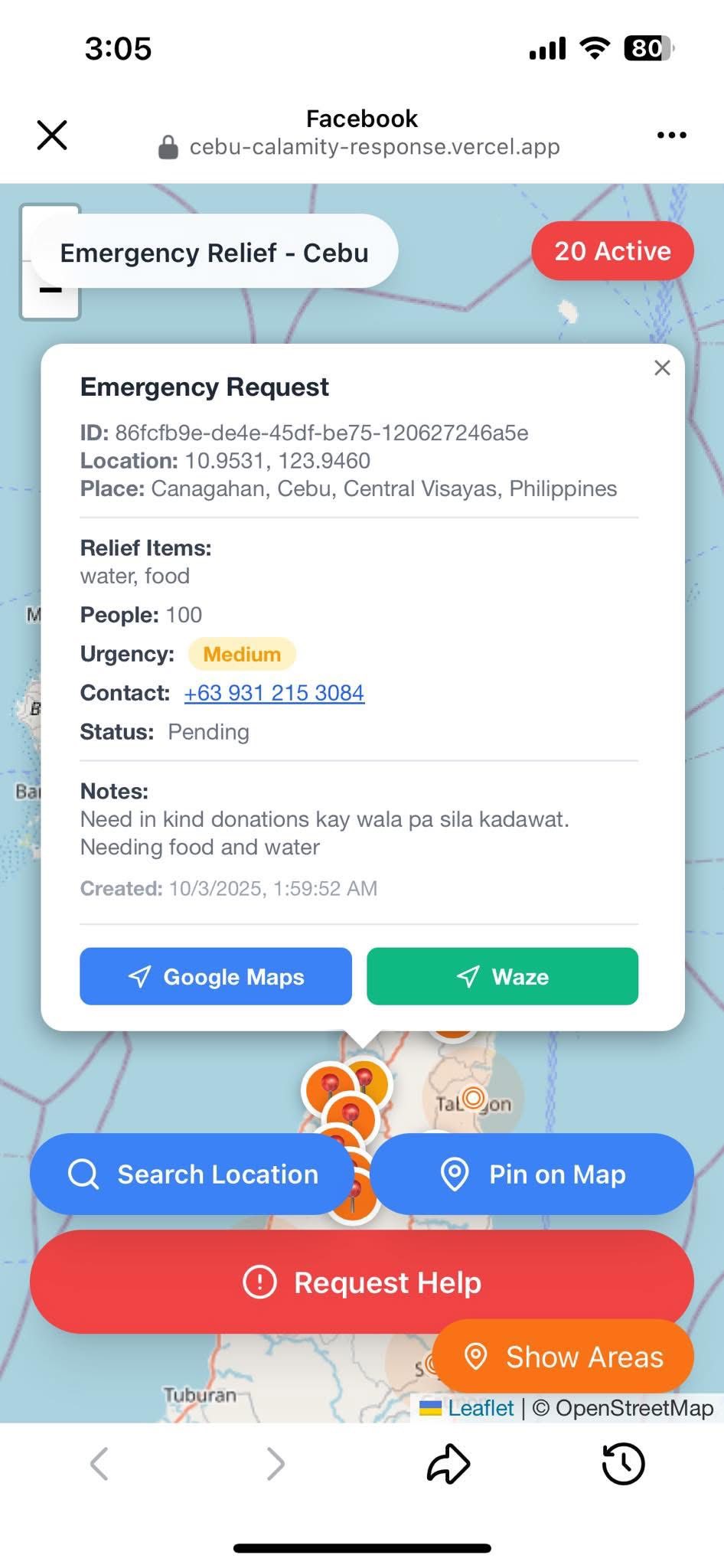This screenshot has width=724, height=1568.
Task: Go back to previous page
Action: (x=99, y=1464)
